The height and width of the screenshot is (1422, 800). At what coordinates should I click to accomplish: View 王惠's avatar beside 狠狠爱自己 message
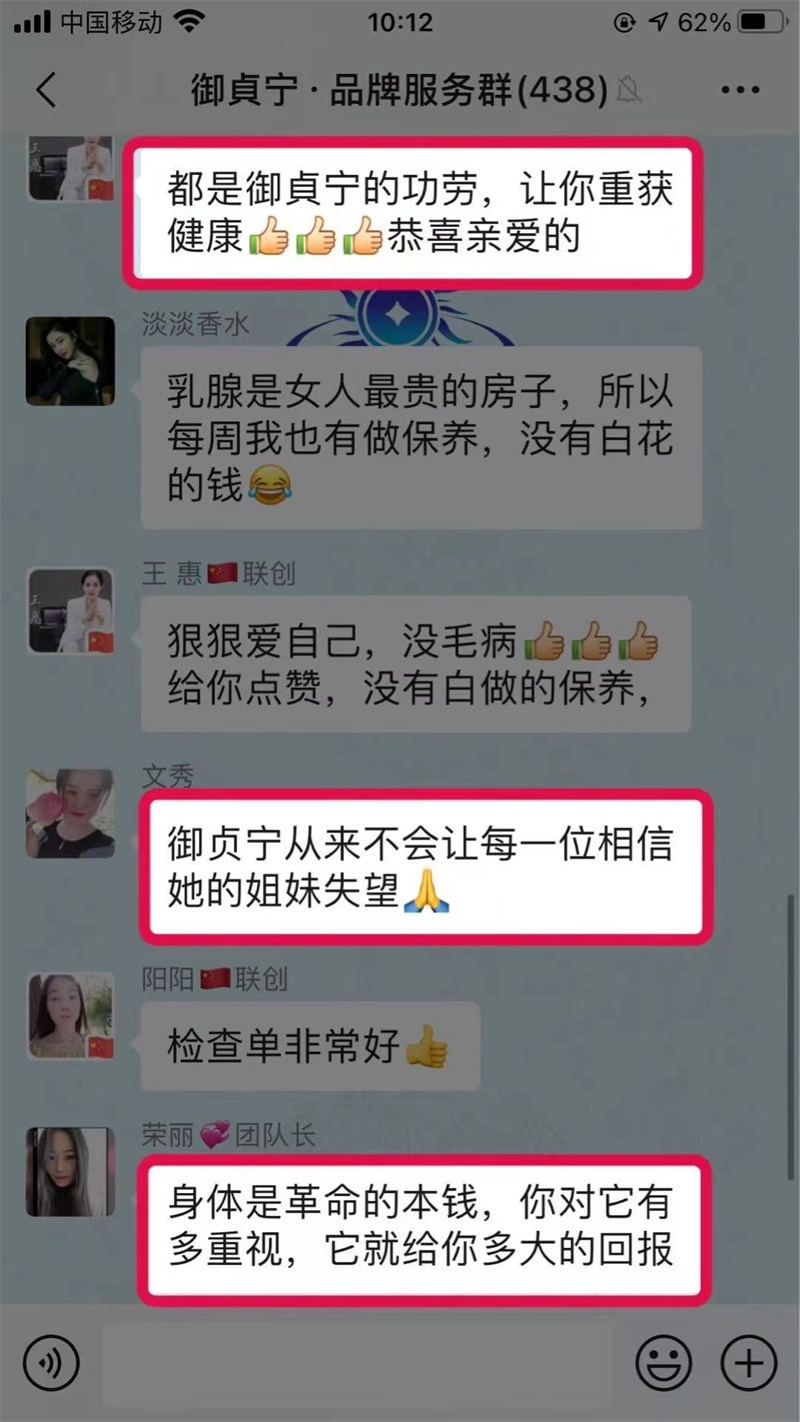tap(70, 610)
